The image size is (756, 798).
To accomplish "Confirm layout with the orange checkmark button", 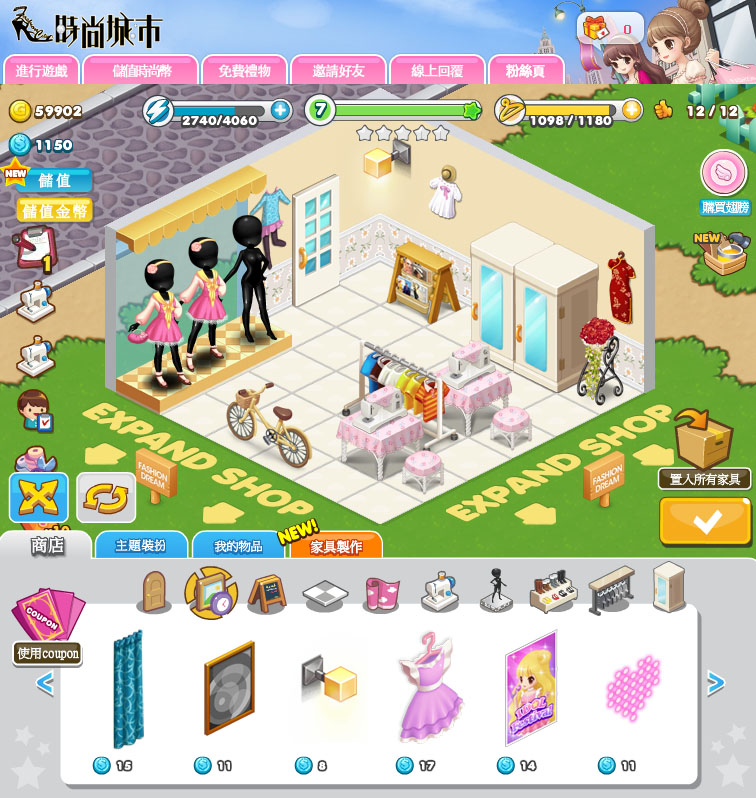I will coord(705,521).
